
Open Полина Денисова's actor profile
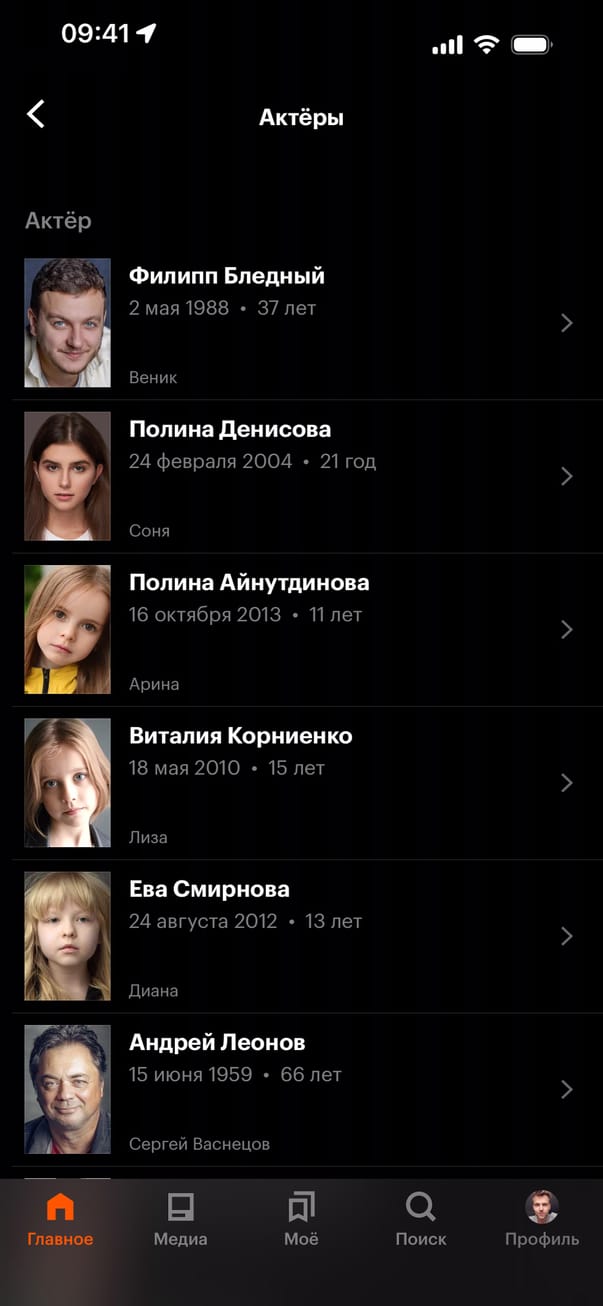click(x=300, y=477)
